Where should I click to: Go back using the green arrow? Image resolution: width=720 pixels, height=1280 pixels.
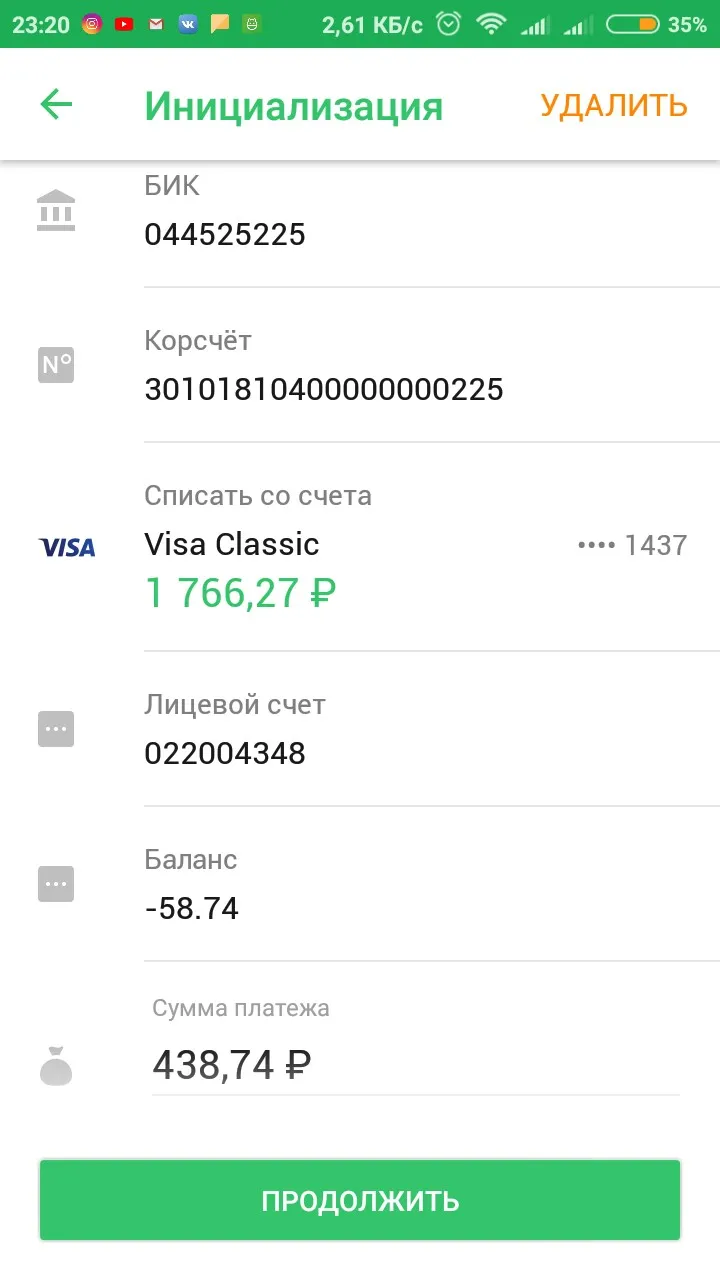(x=56, y=104)
